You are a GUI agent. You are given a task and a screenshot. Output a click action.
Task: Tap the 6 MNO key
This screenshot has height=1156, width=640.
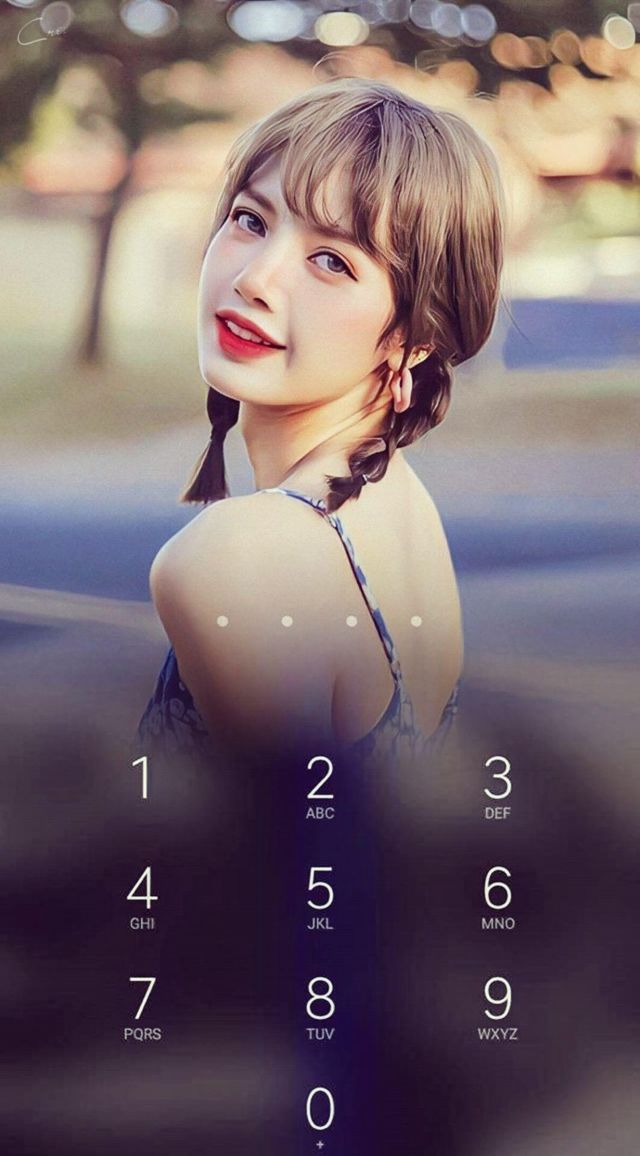(498, 898)
